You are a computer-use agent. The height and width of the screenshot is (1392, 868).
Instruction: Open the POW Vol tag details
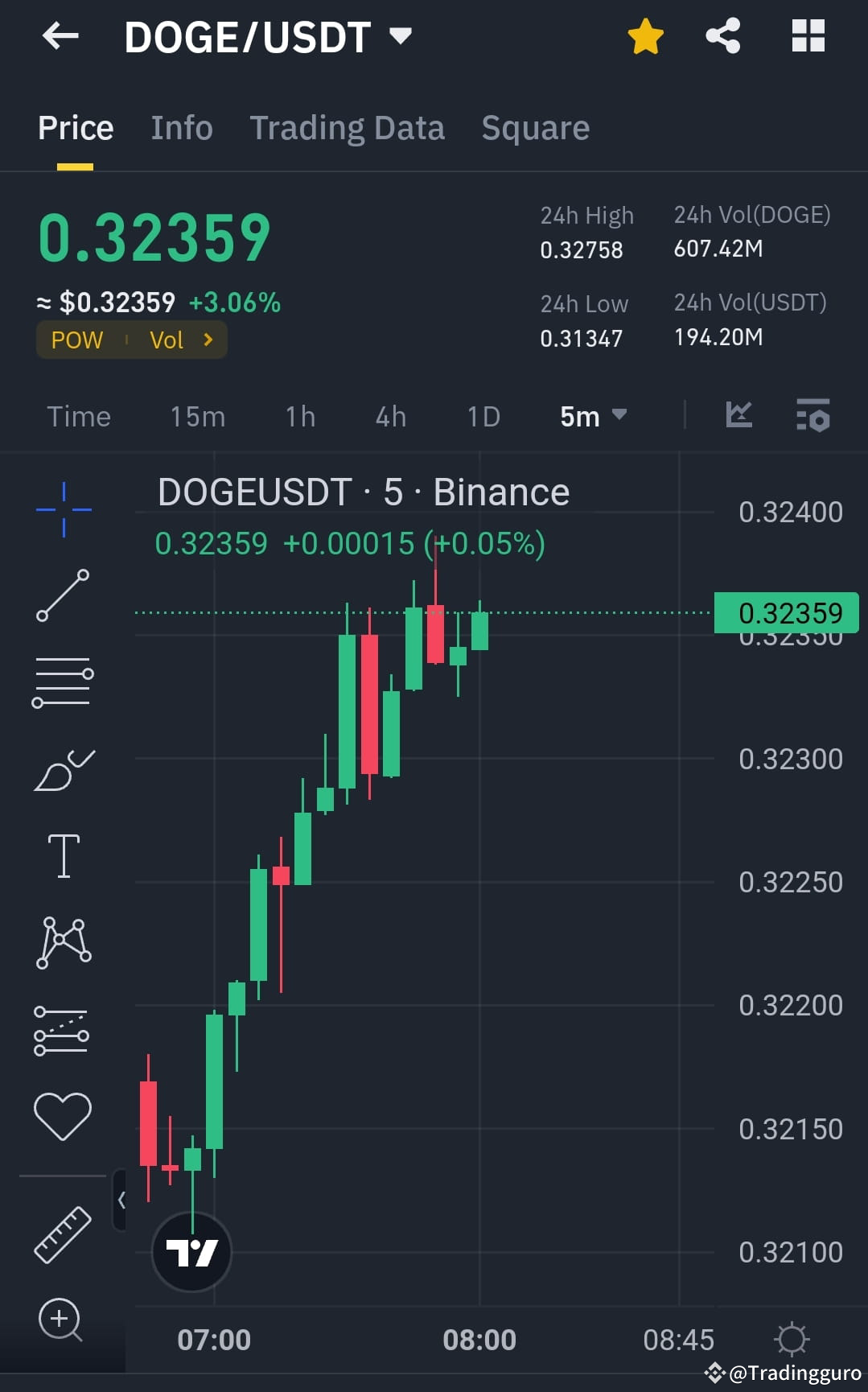pos(131,340)
